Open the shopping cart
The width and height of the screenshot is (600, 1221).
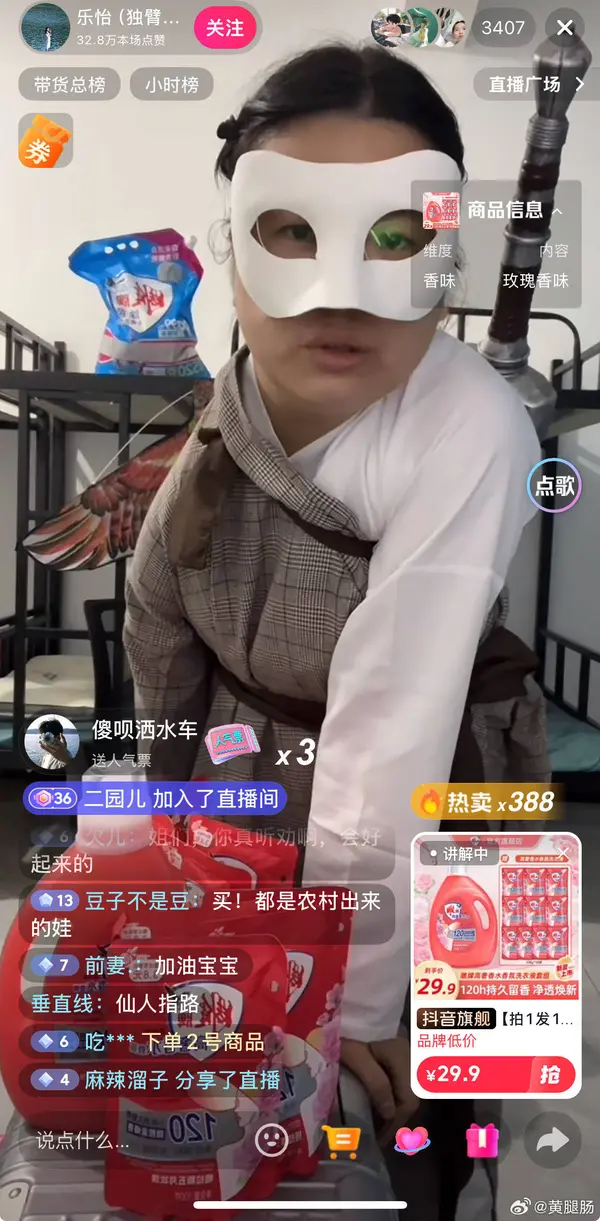341,1139
